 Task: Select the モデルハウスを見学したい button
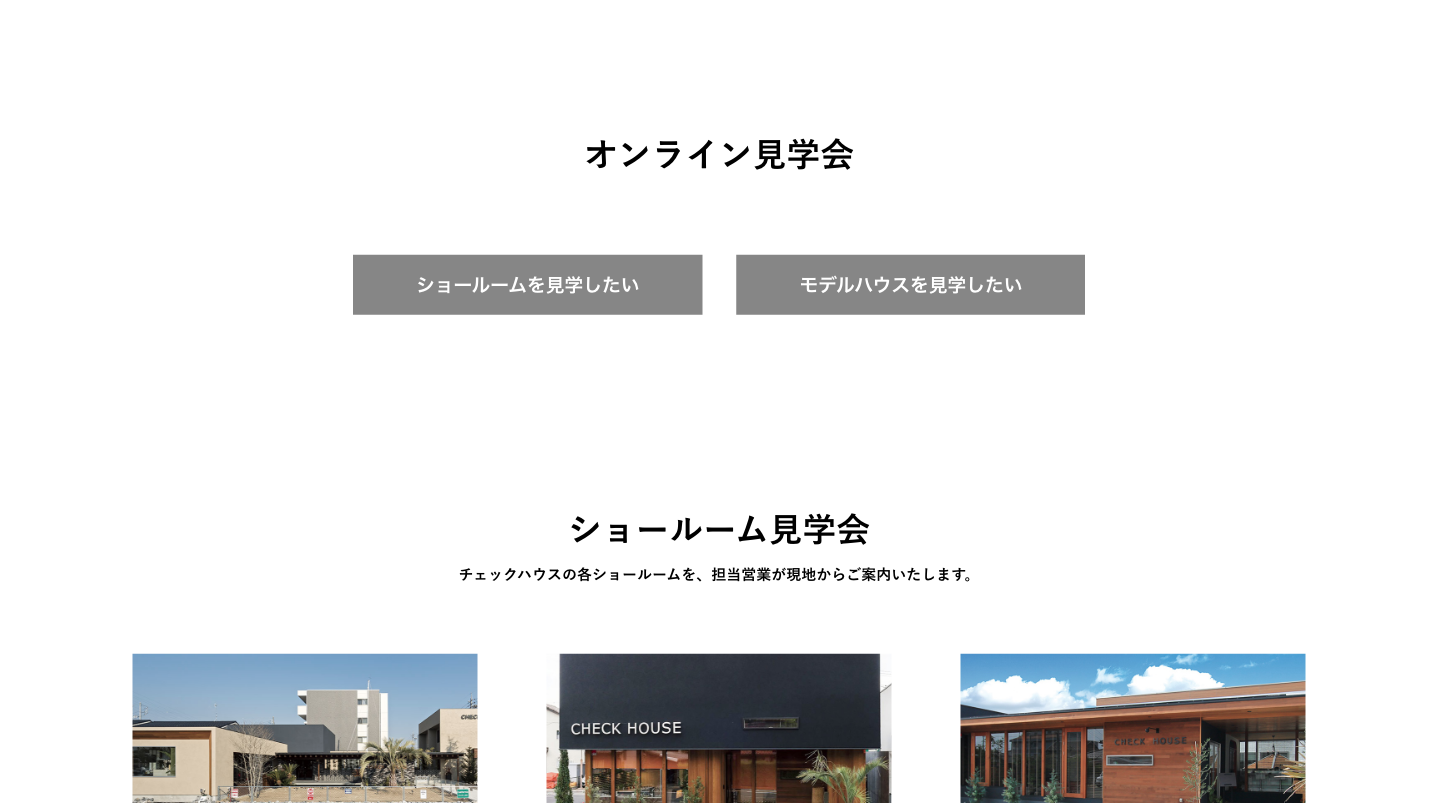(910, 285)
